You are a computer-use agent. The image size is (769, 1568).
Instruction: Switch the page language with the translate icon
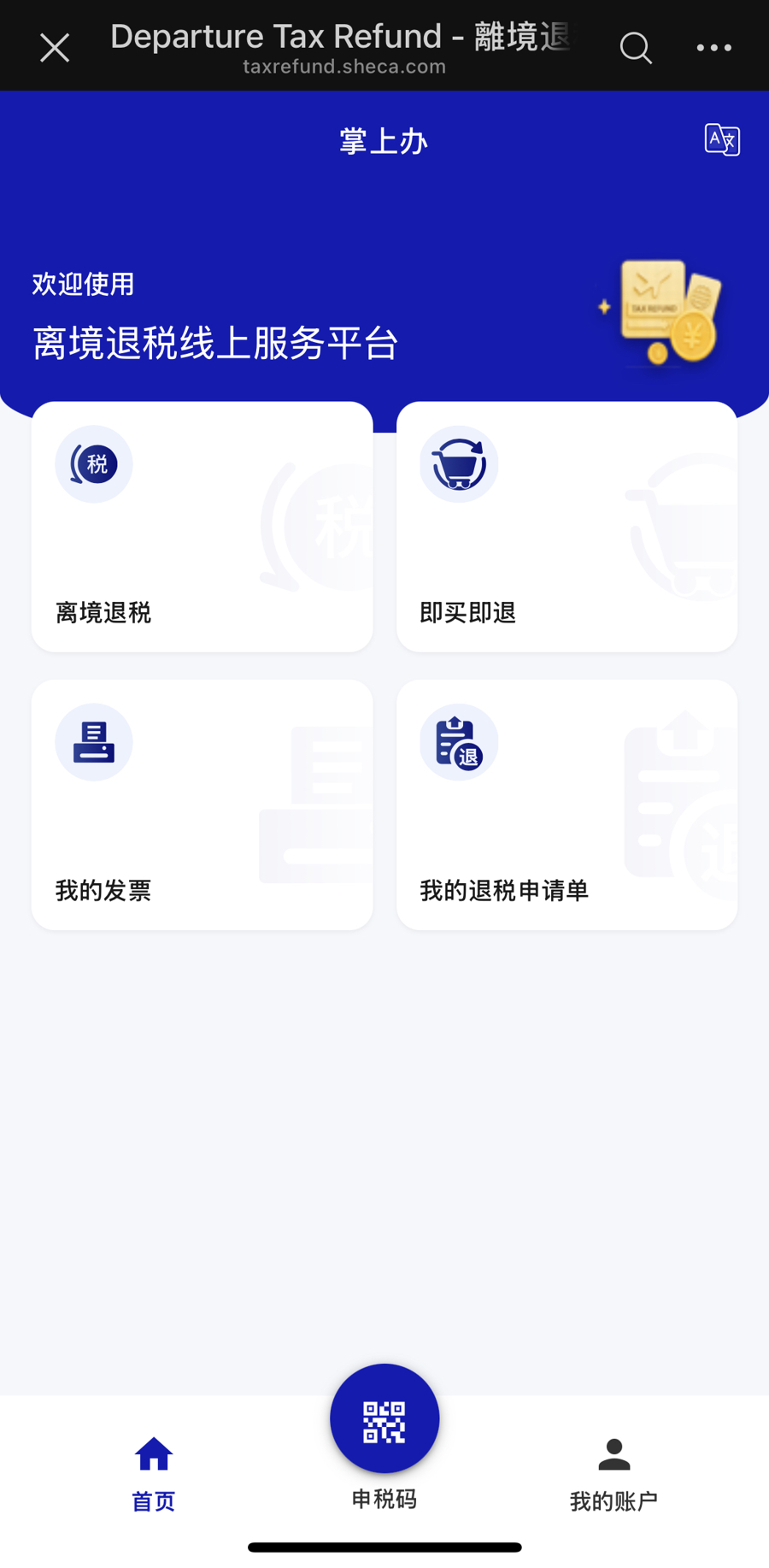click(722, 139)
